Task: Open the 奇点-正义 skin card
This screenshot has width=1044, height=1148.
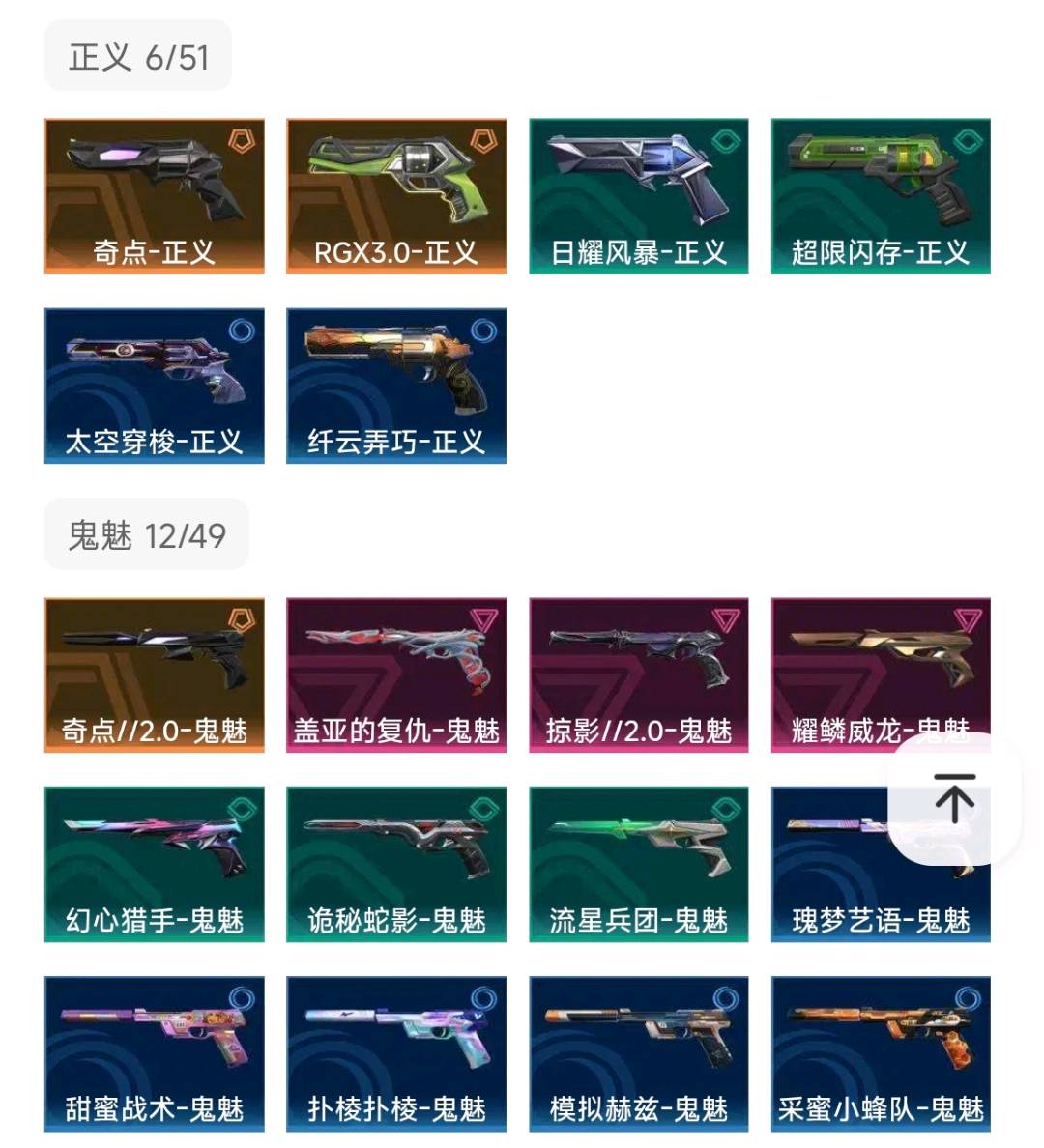Action: coord(155,196)
